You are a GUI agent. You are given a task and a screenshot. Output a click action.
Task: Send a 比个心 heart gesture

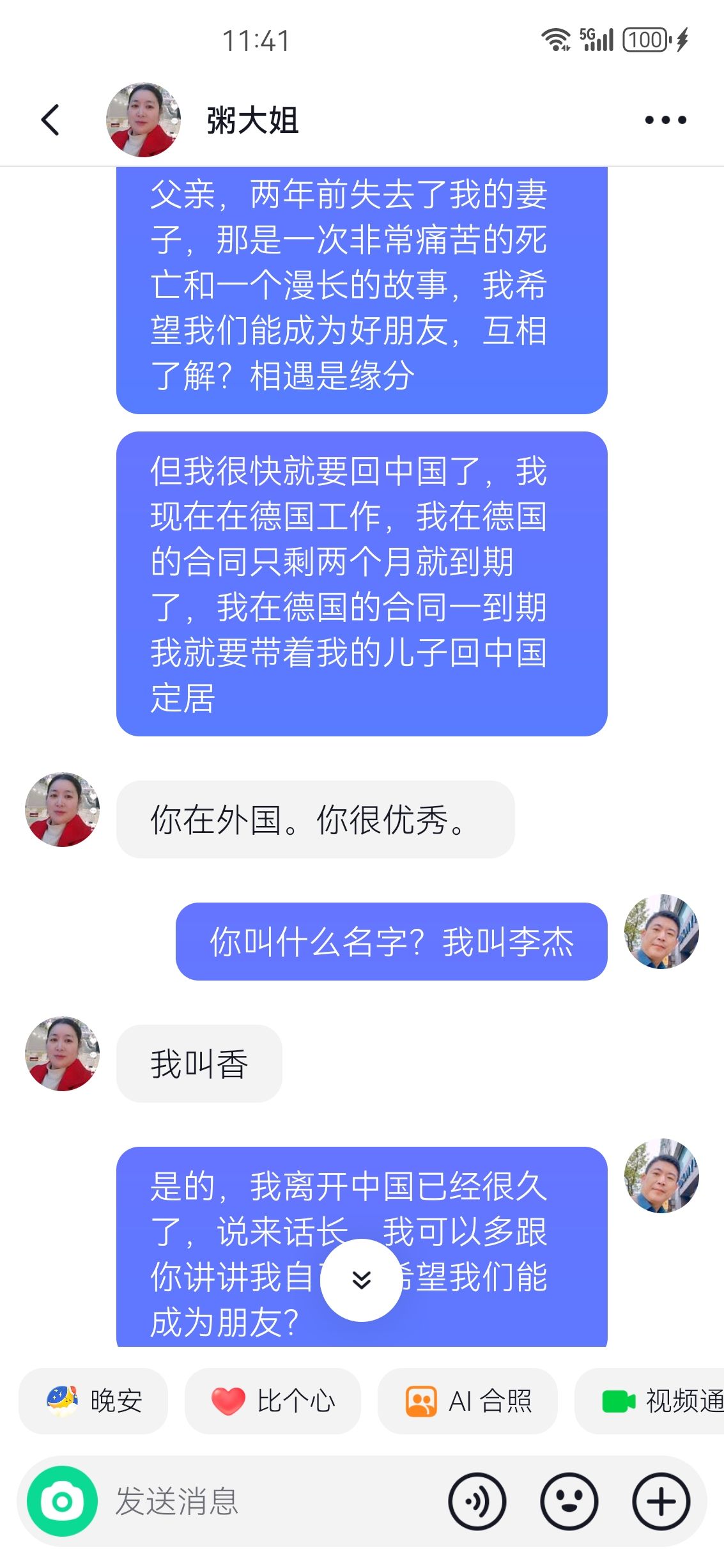[x=273, y=1401]
